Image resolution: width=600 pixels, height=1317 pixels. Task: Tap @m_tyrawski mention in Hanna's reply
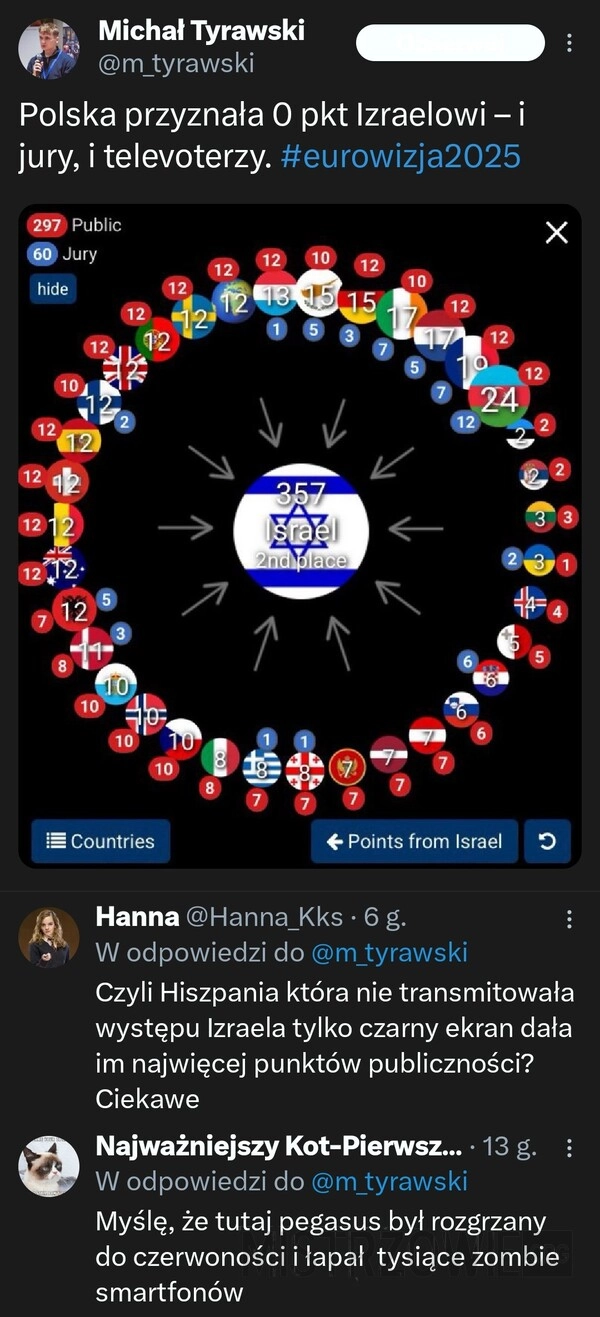click(x=389, y=953)
